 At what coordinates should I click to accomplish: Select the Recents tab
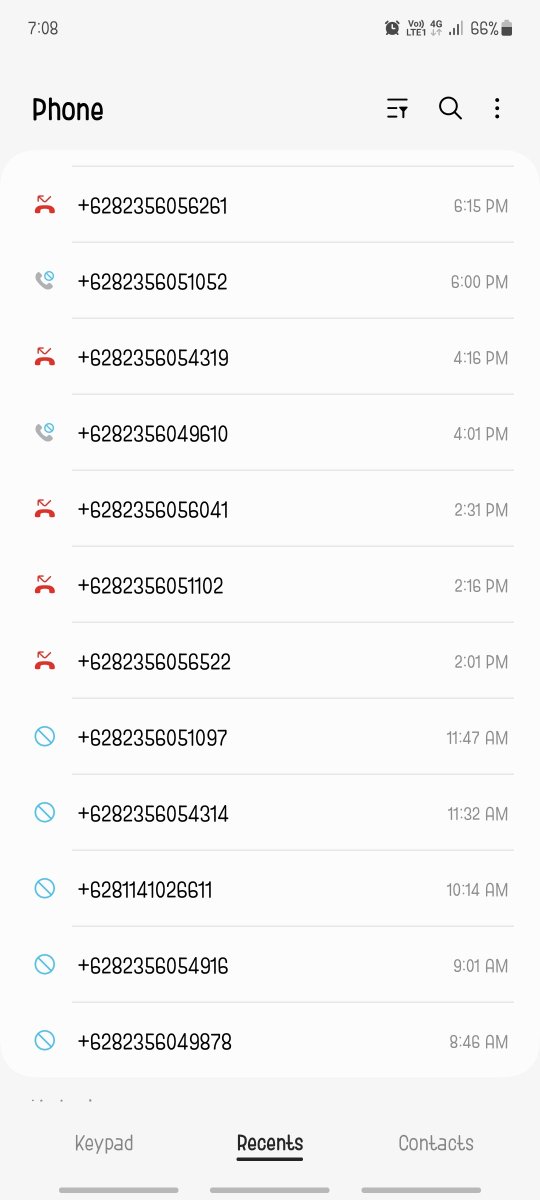(270, 1143)
